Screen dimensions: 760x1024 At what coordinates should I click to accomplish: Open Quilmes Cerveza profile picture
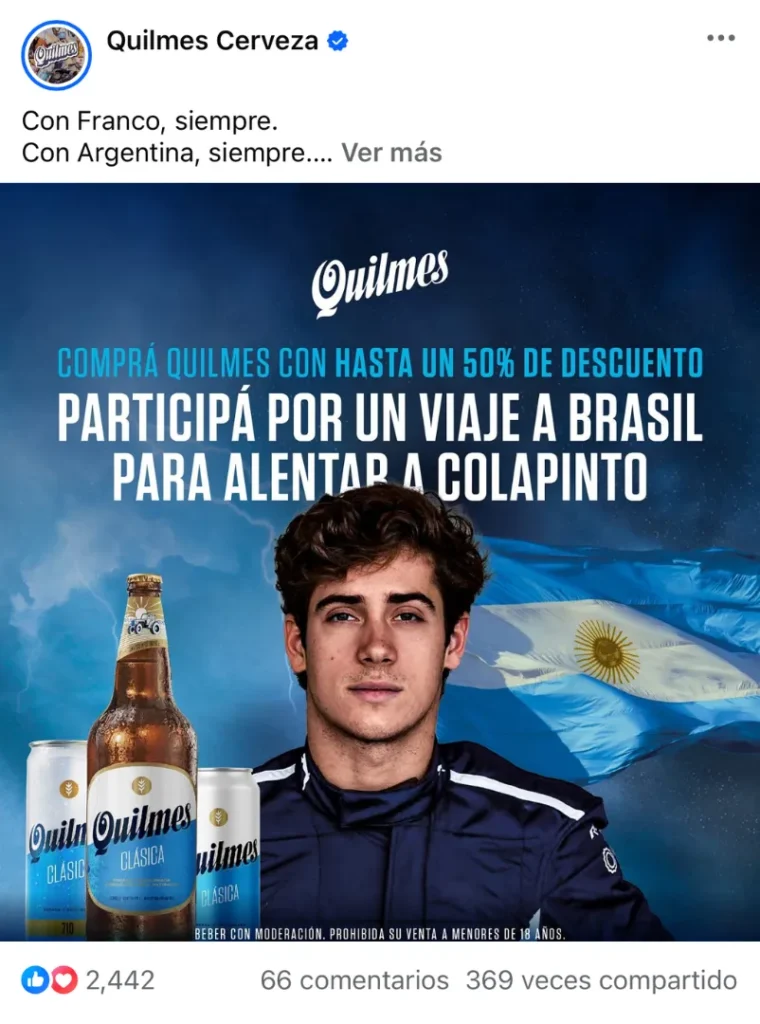tap(57, 55)
